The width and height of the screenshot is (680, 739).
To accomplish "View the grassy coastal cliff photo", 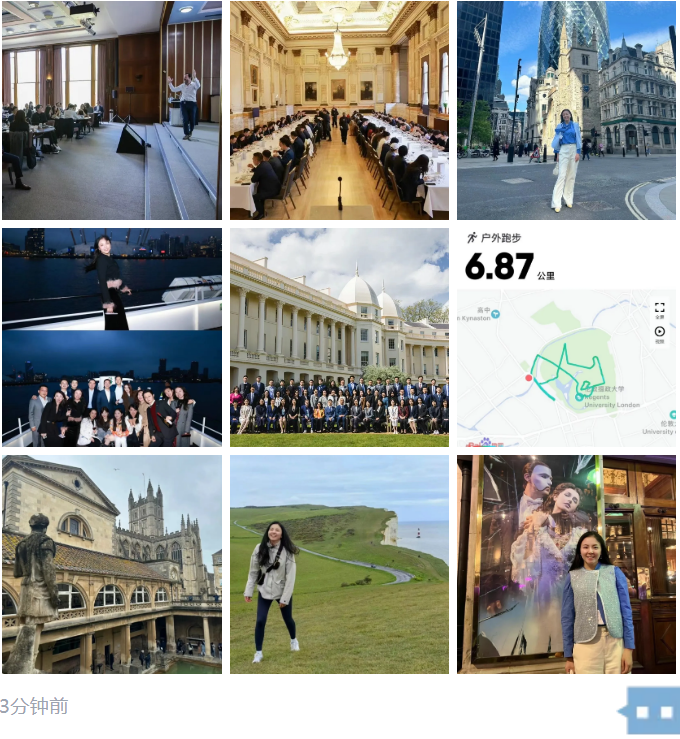I will click(339, 564).
